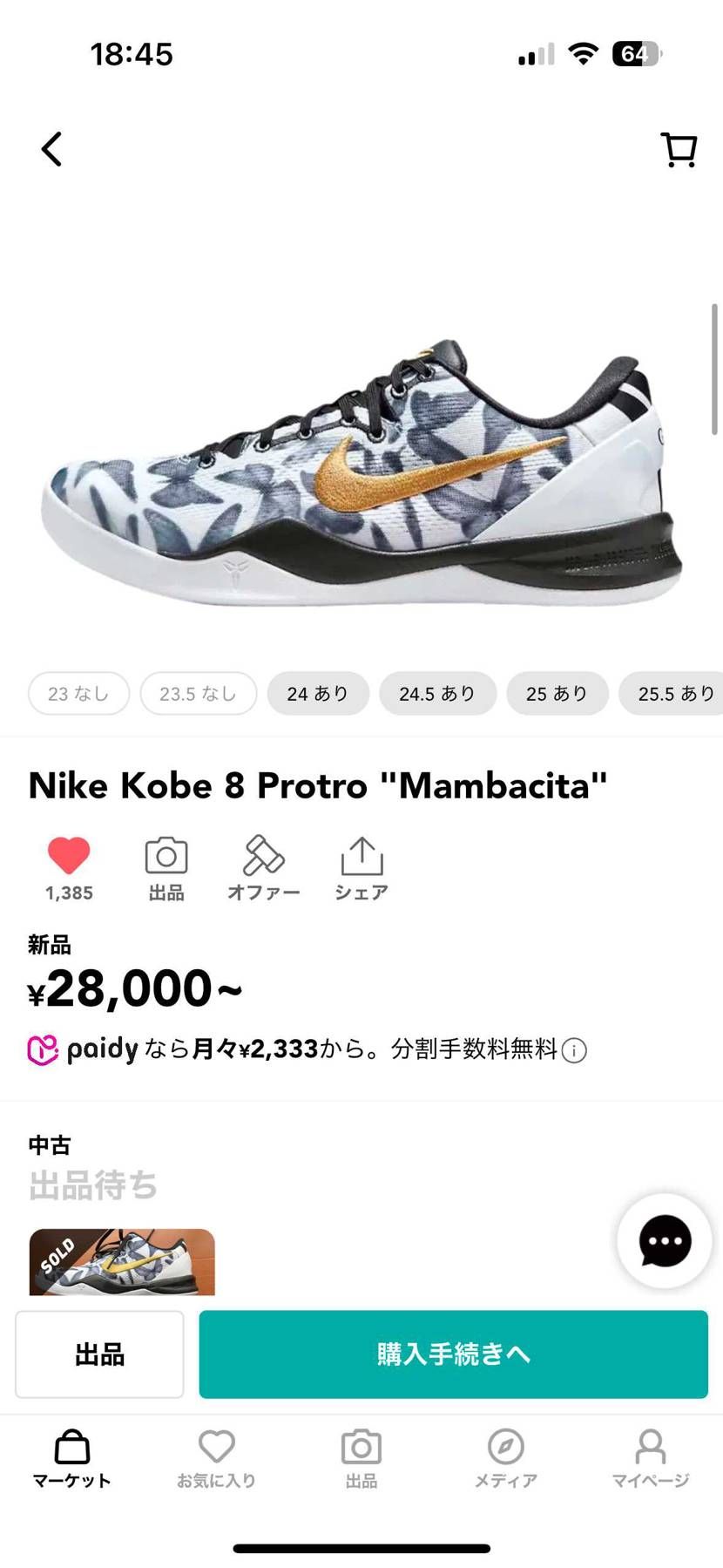
Task: Tap the info icon beside 分割手数料無料
Action: 574,1051
